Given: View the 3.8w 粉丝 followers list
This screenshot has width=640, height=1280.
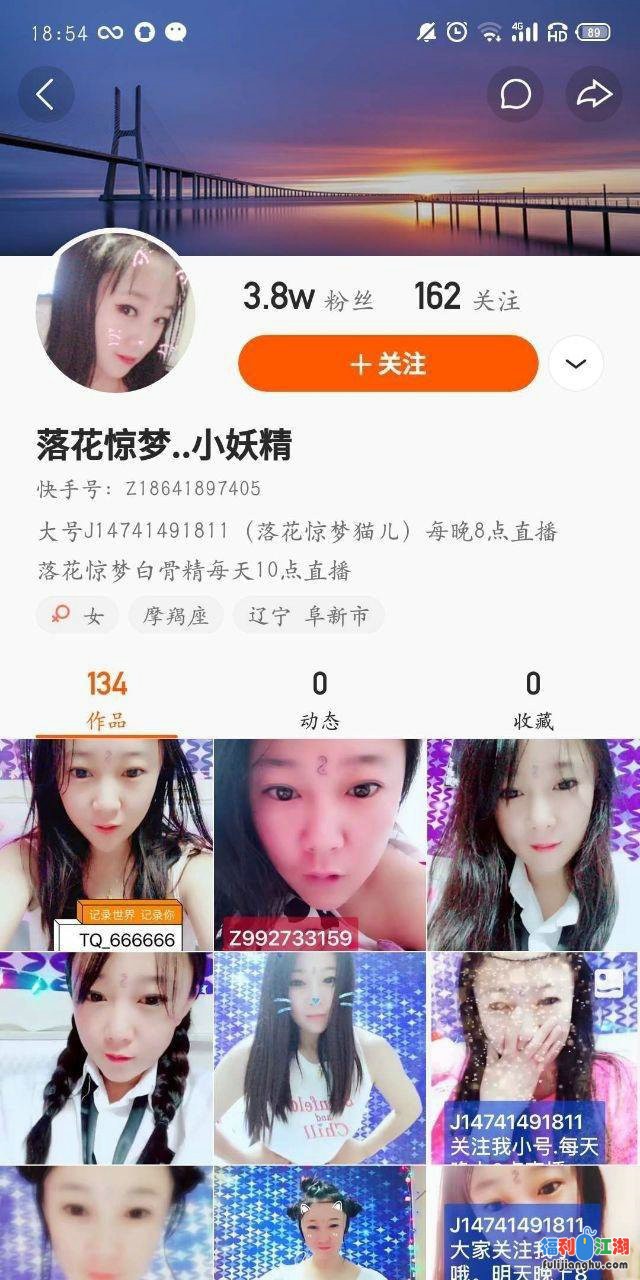Looking at the screenshot, I should tap(308, 298).
